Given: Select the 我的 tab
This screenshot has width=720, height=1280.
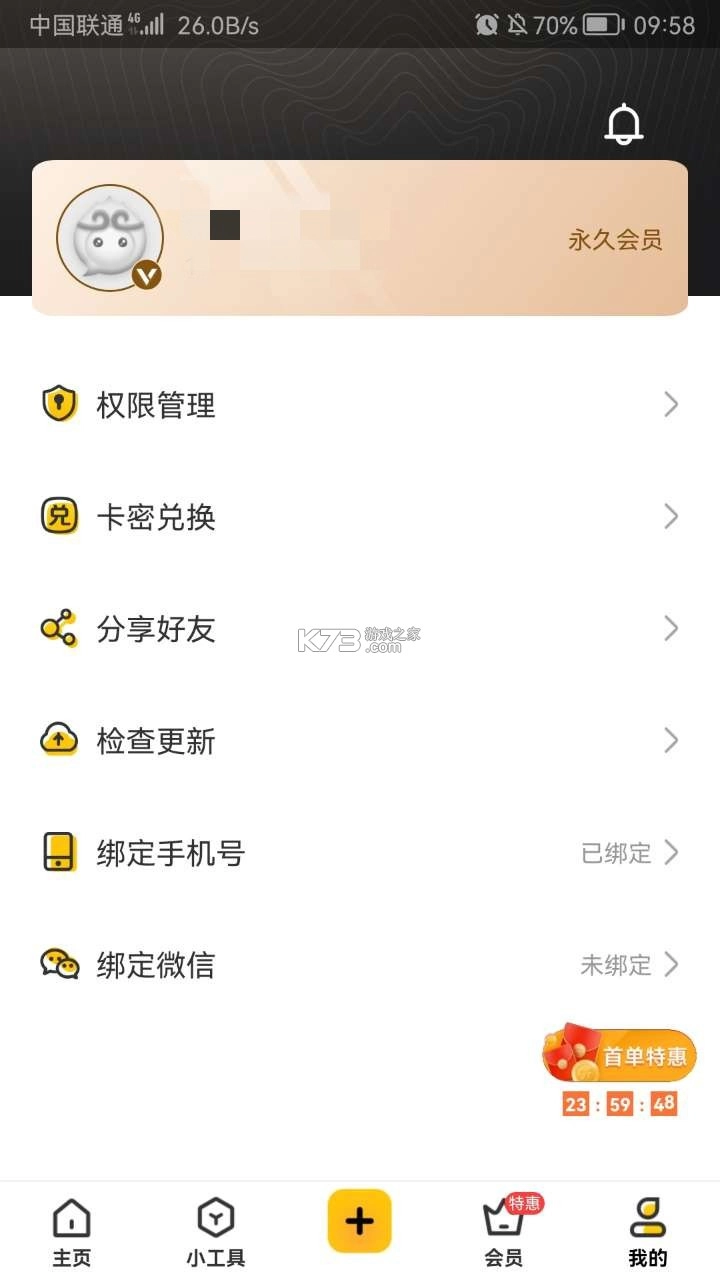Looking at the screenshot, I should [647, 1232].
